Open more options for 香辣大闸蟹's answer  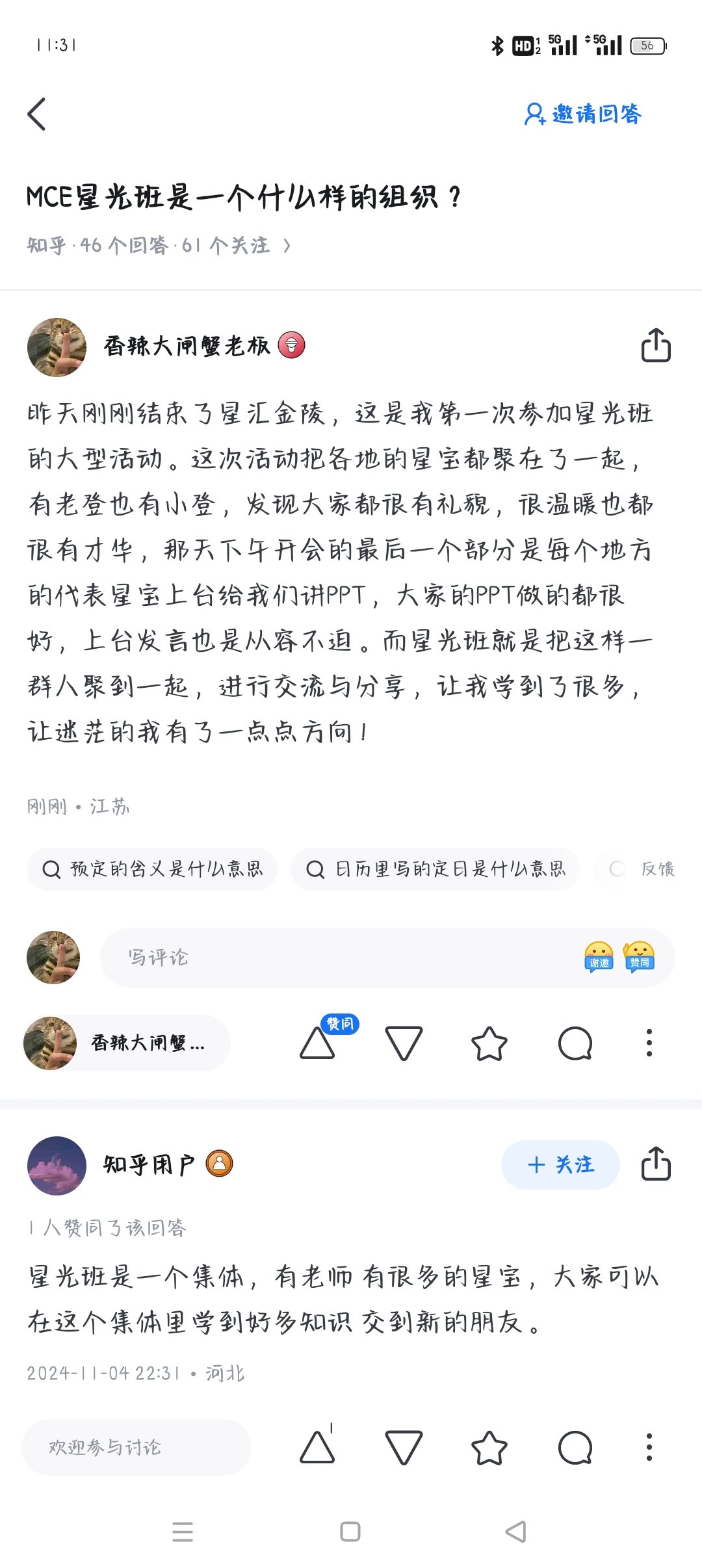[649, 1043]
